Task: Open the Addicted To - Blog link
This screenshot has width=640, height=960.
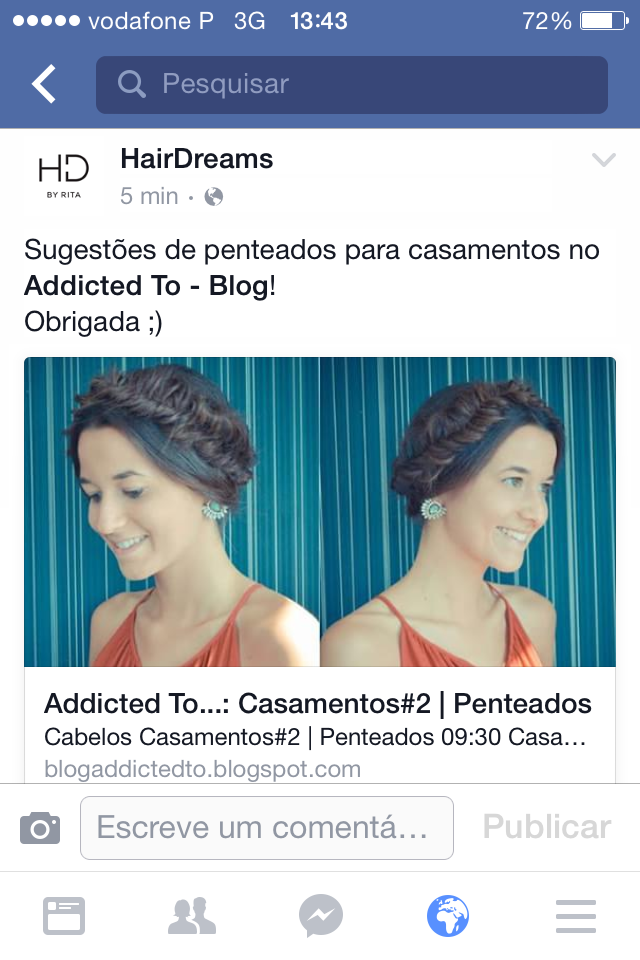Action: [146, 286]
